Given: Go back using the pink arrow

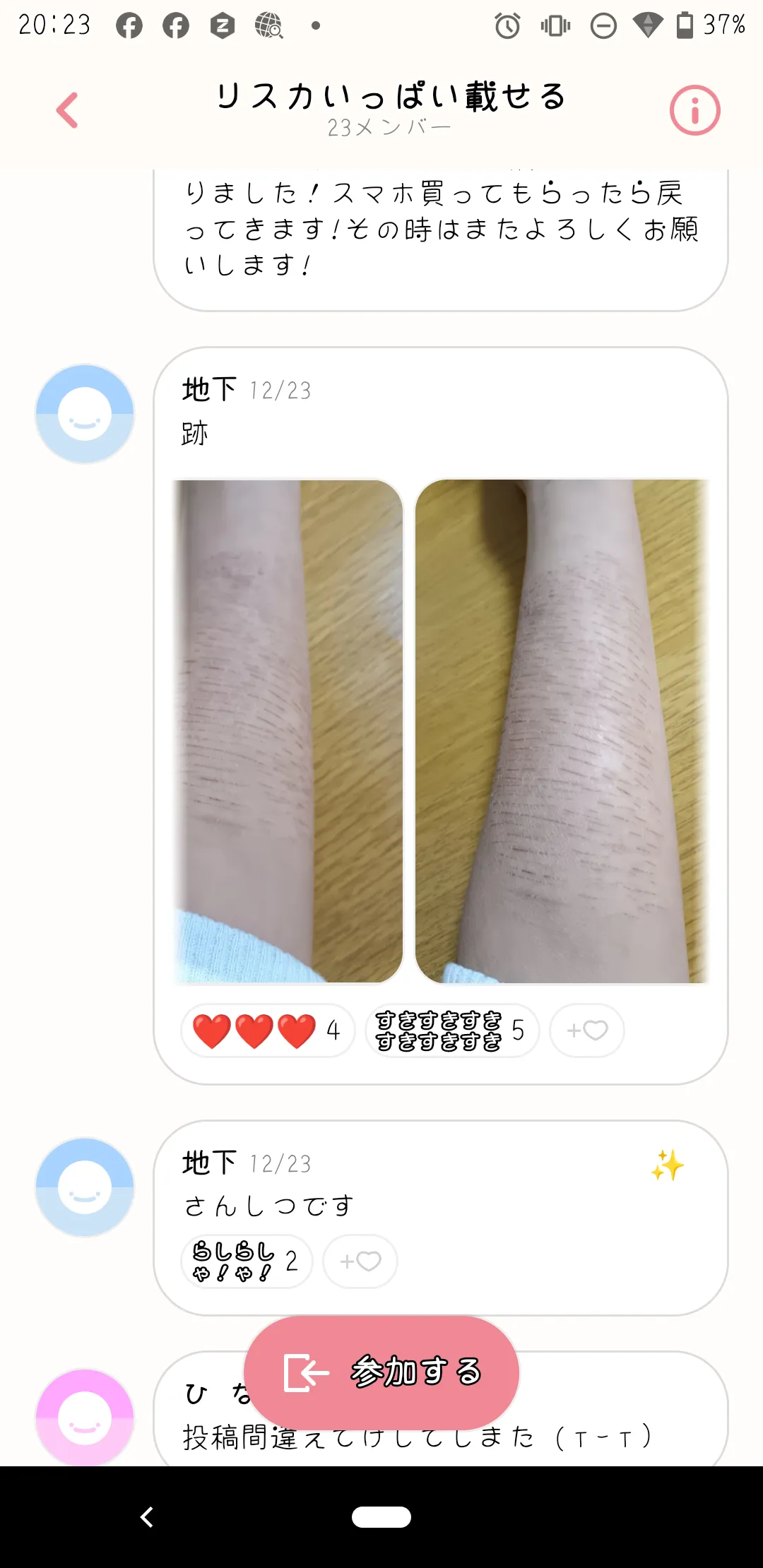Looking at the screenshot, I should click(x=67, y=110).
